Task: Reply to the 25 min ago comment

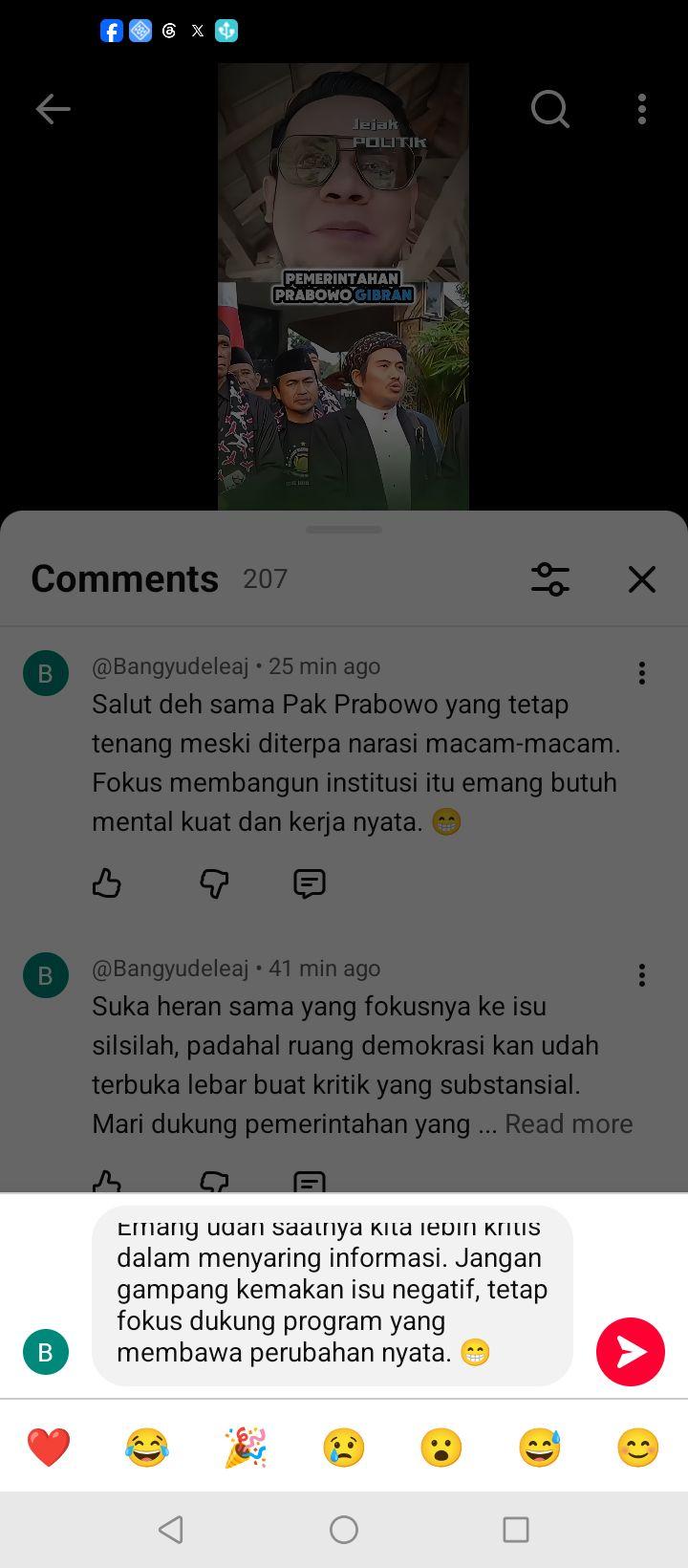Action: click(x=310, y=883)
